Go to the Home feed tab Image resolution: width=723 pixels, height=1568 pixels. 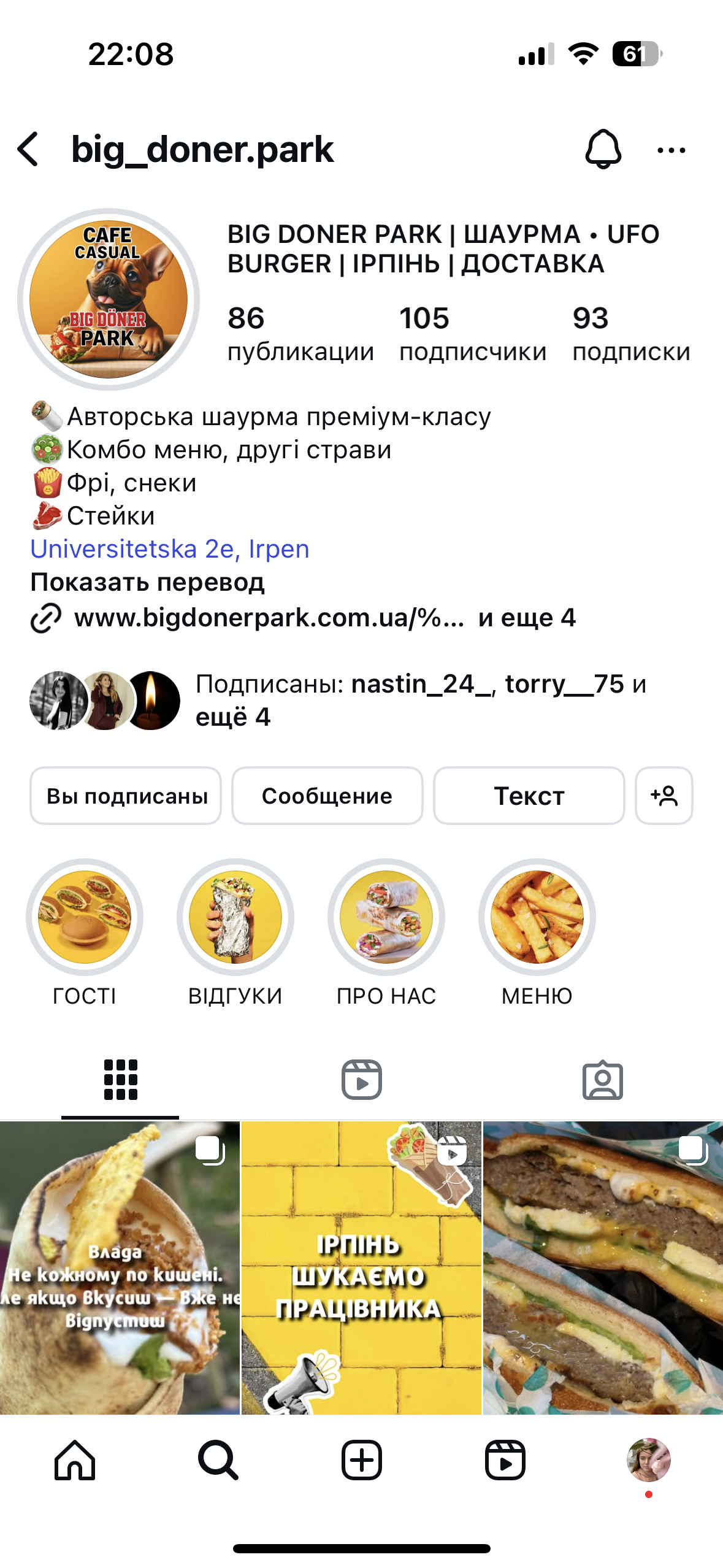click(x=75, y=1460)
